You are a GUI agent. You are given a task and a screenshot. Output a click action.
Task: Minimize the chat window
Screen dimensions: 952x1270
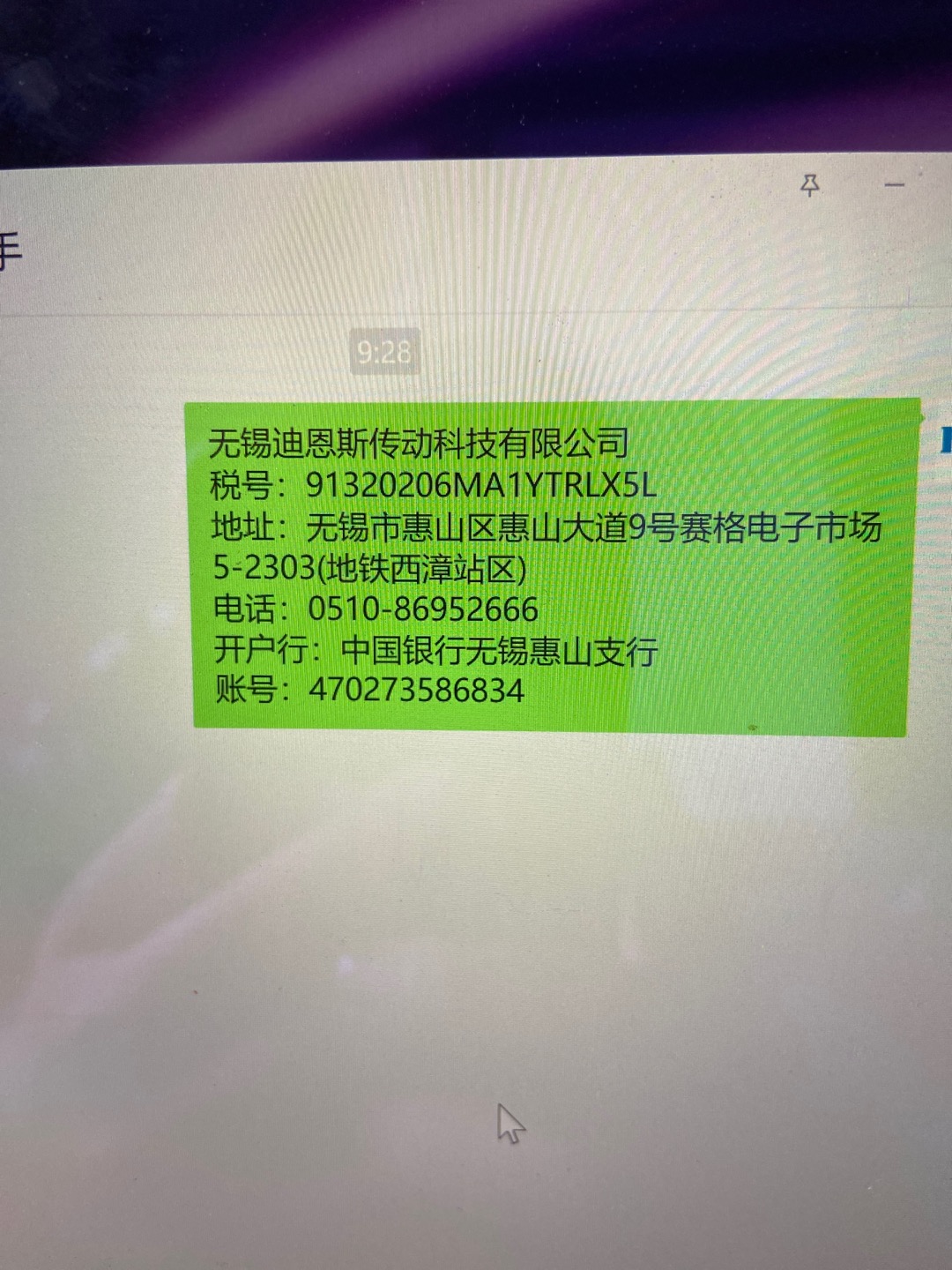pos(895,185)
